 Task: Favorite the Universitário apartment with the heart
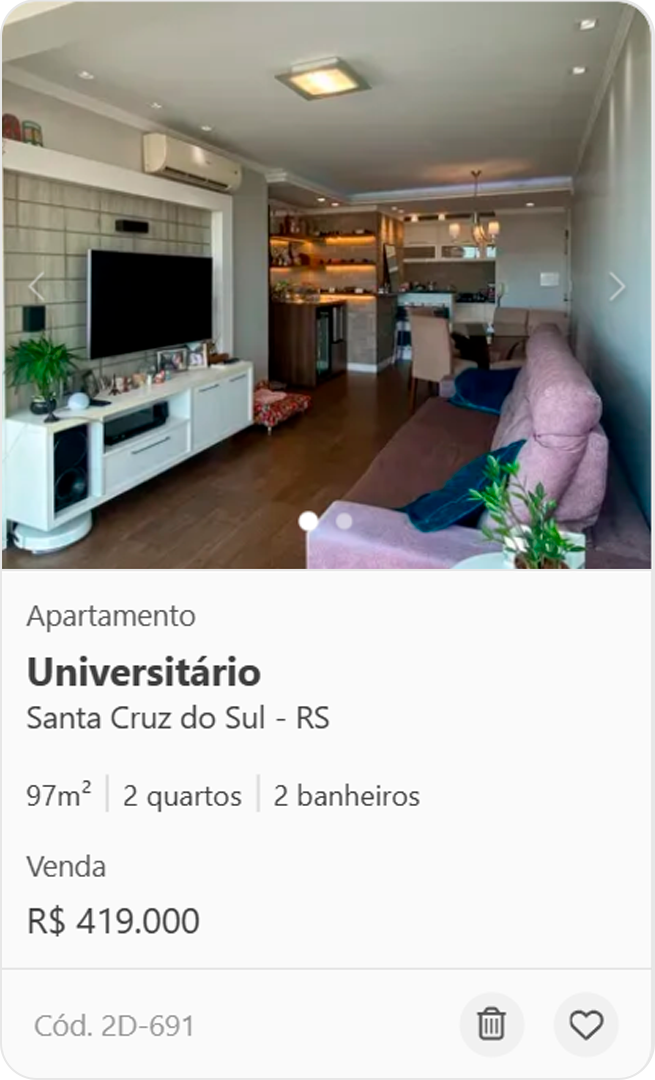coord(586,1025)
